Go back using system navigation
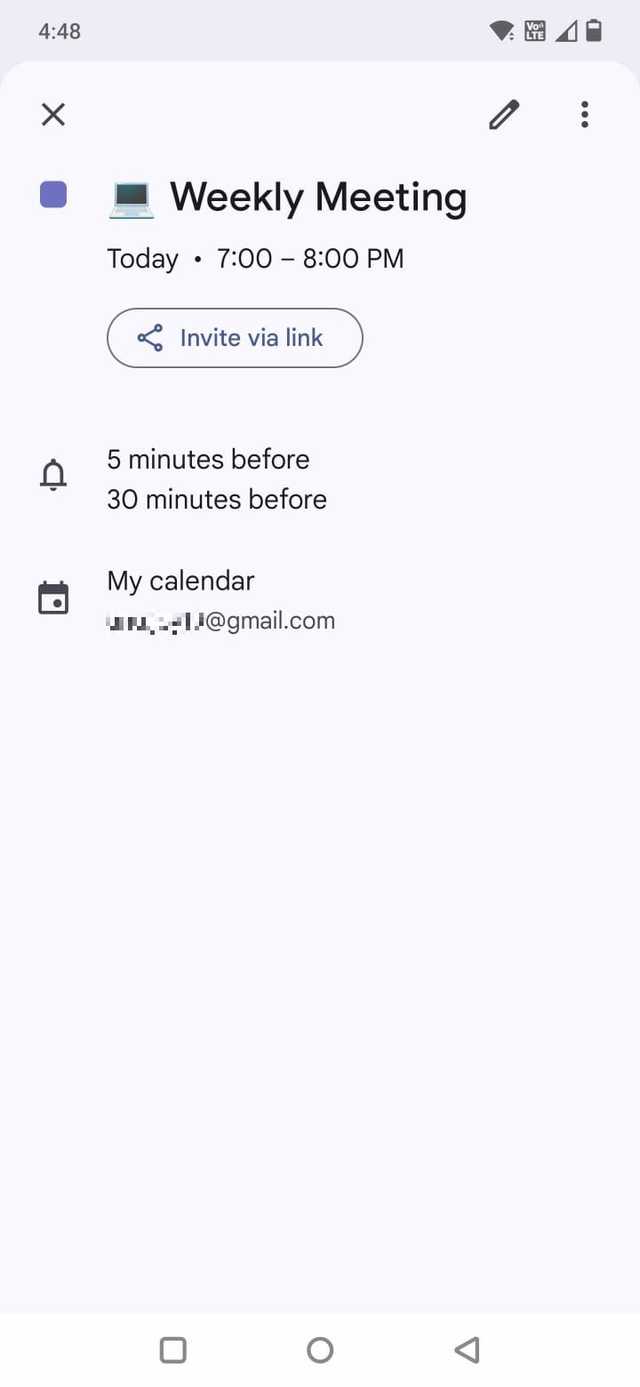The image size is (640, 1387). click(466, 1350)
